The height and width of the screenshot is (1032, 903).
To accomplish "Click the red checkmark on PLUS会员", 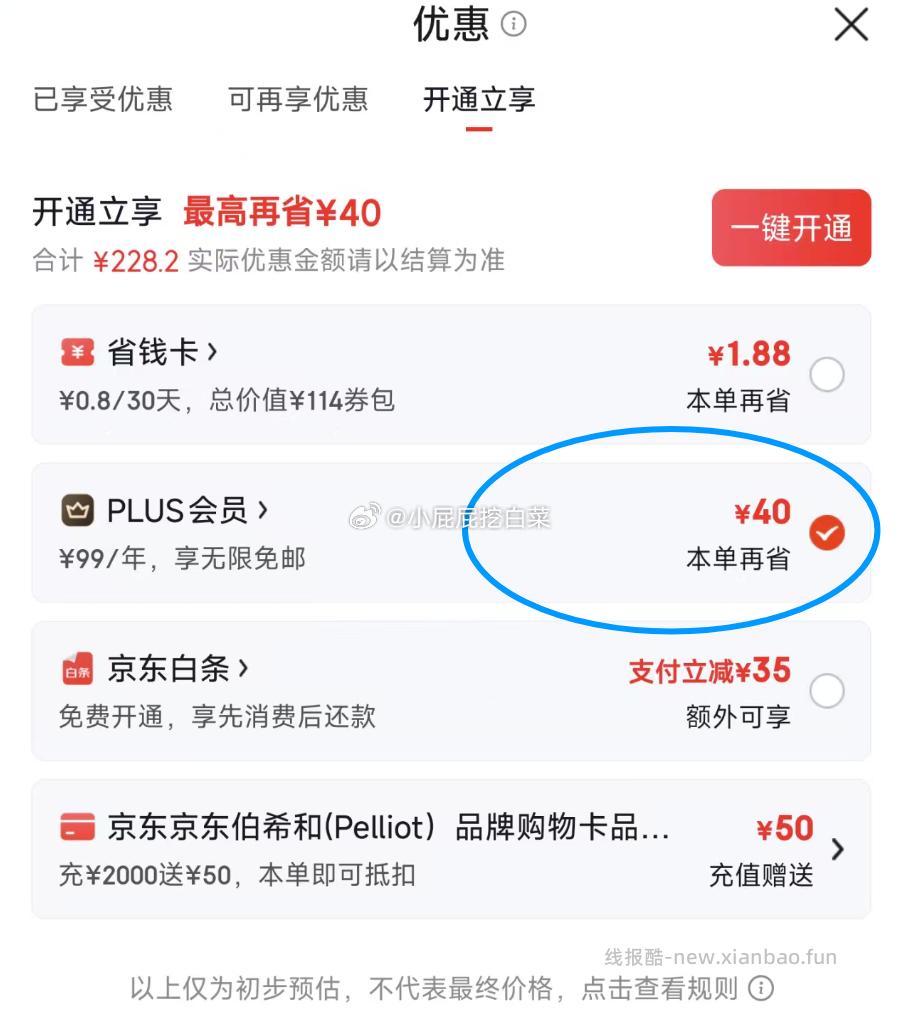I will (x=826, y=533).
